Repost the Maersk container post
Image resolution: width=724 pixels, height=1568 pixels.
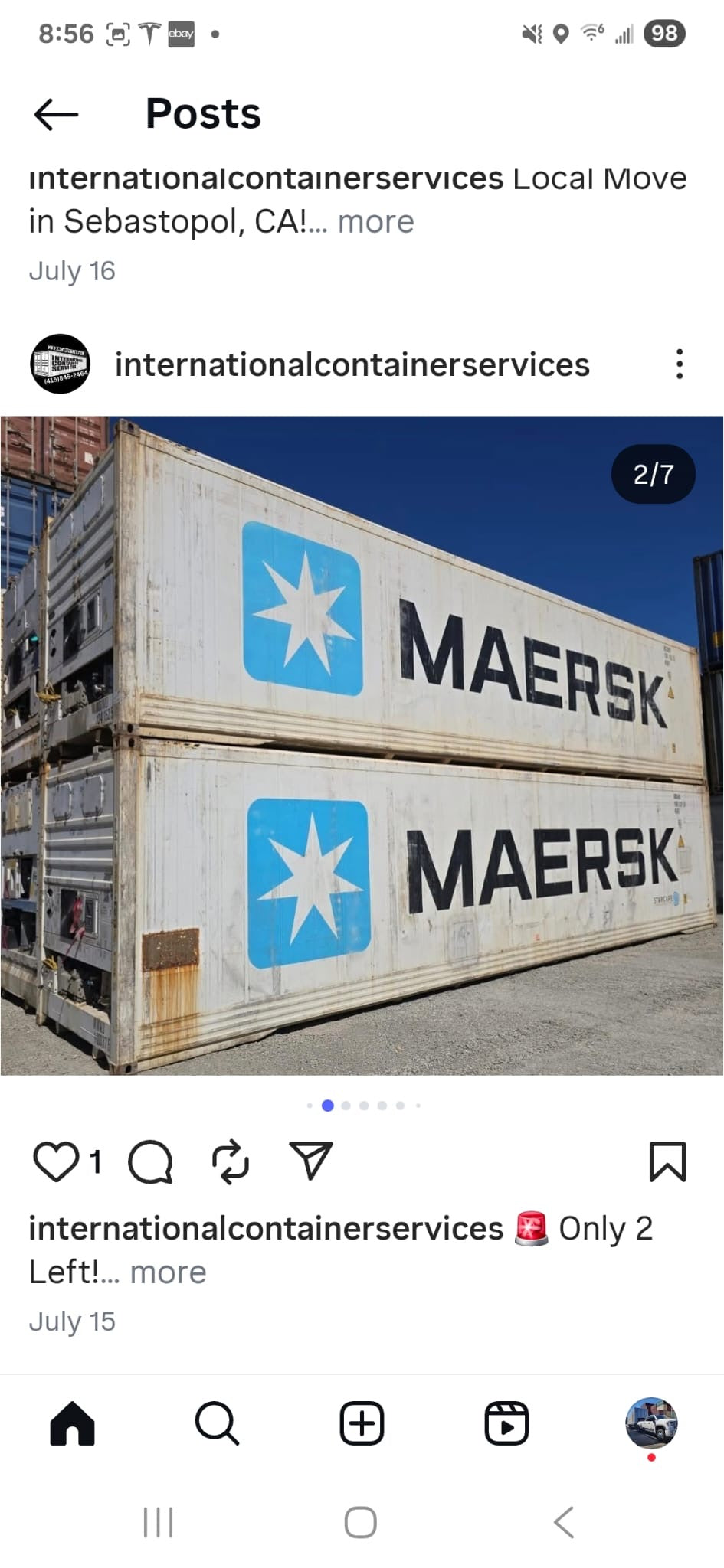pyautogui.click(x=230, y=1161)
